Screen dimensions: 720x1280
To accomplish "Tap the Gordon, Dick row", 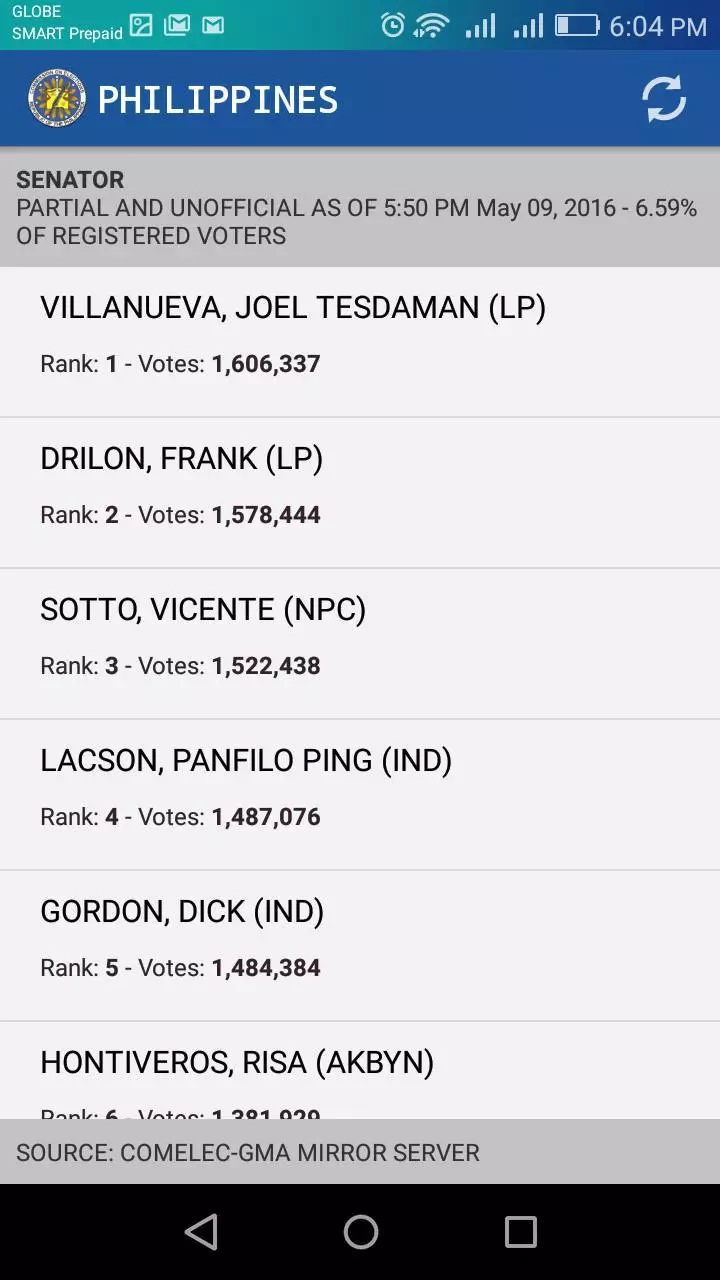I will 360,946.
